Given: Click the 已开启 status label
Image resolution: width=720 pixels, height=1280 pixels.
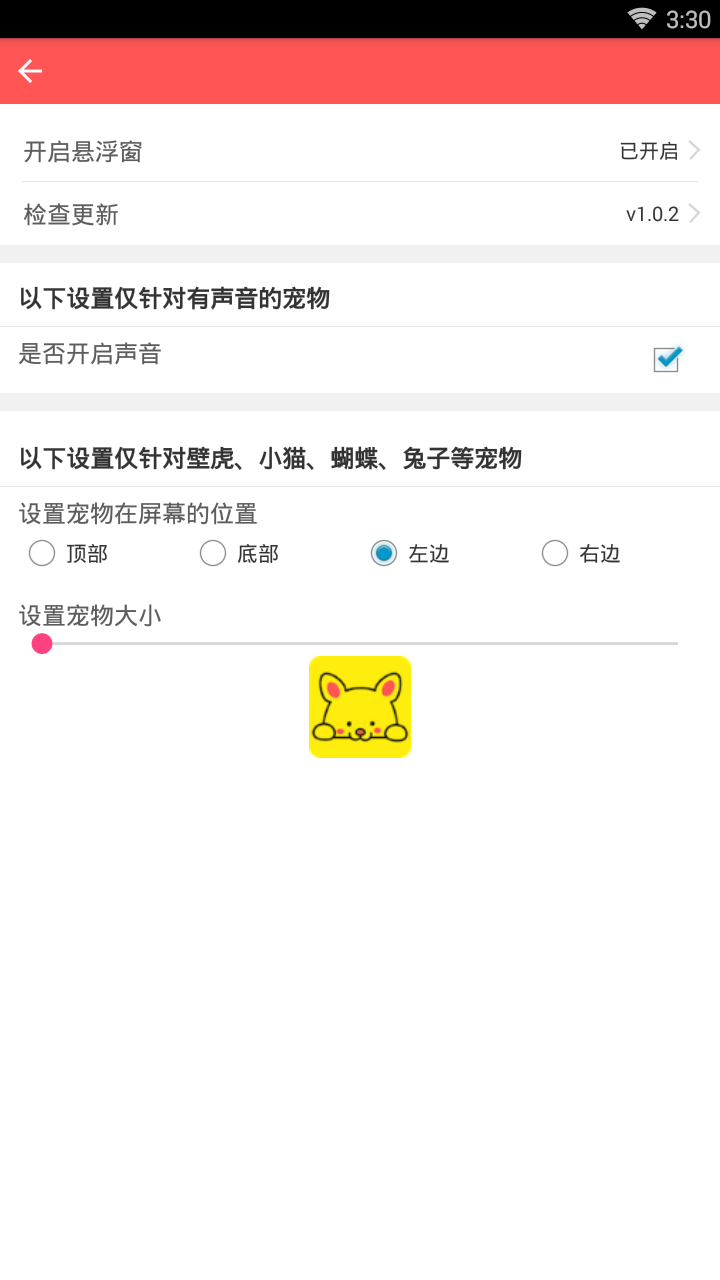Looking at the screenshot, I should pos(650,150).
